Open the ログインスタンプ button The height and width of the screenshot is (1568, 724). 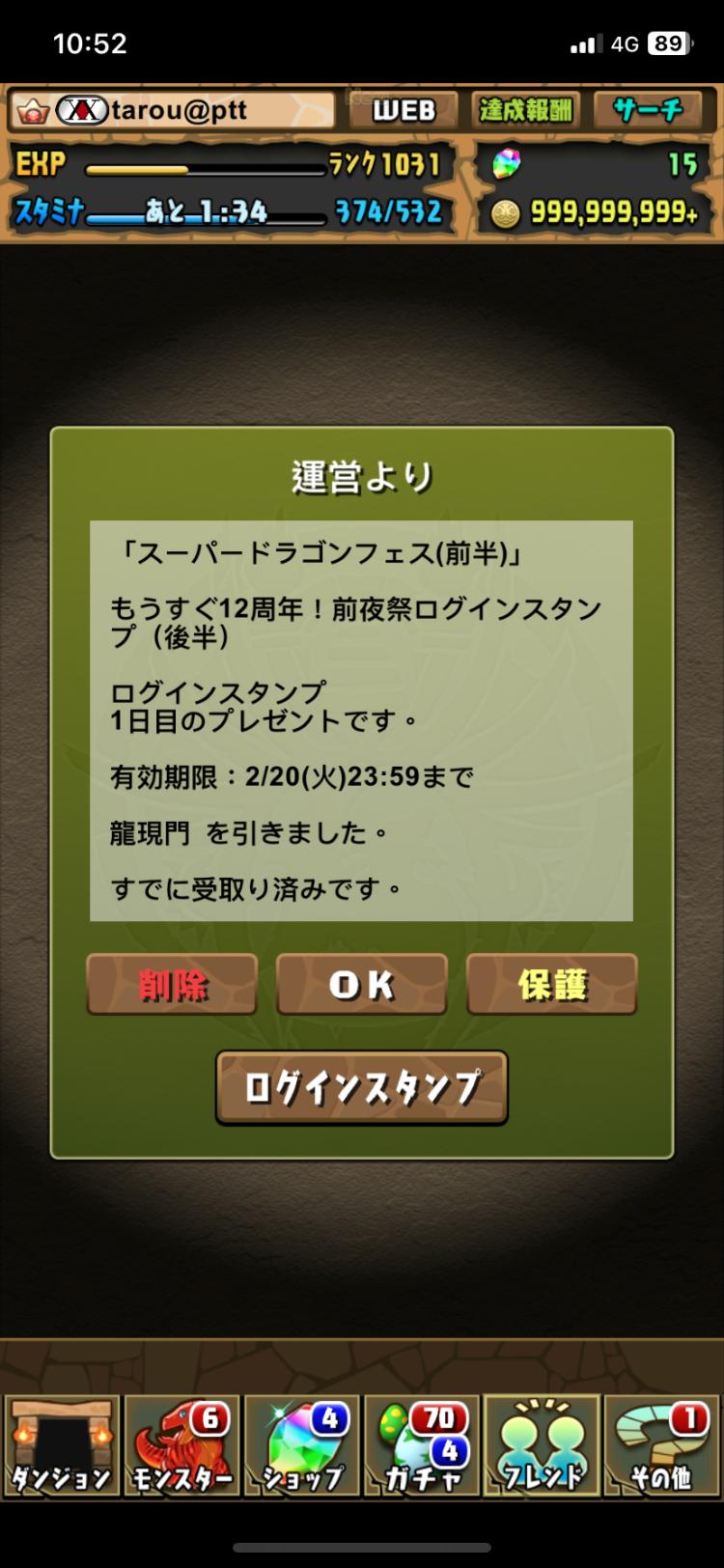pyautogui.click(x=362, y=1087)
